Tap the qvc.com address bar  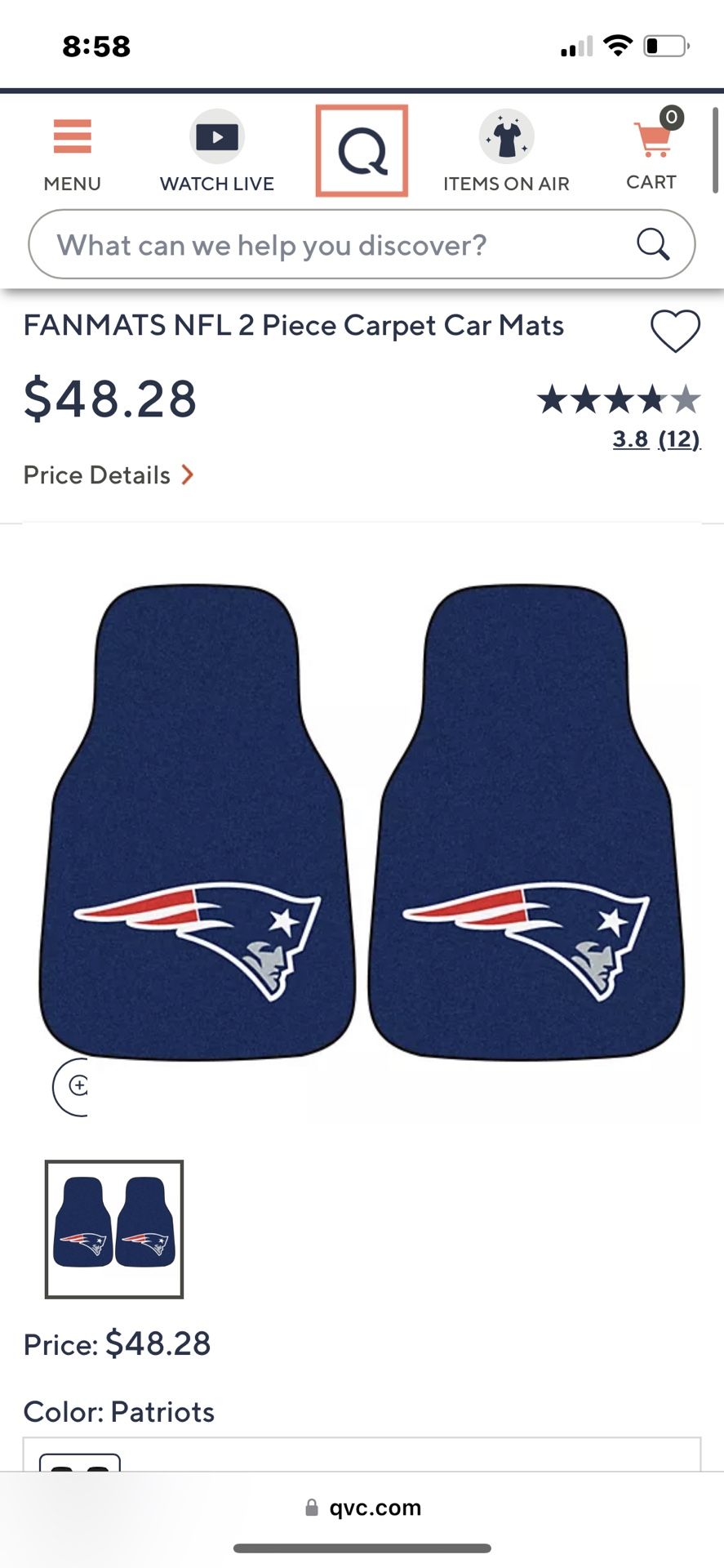pyautogui.click(x=363, y=1508)
